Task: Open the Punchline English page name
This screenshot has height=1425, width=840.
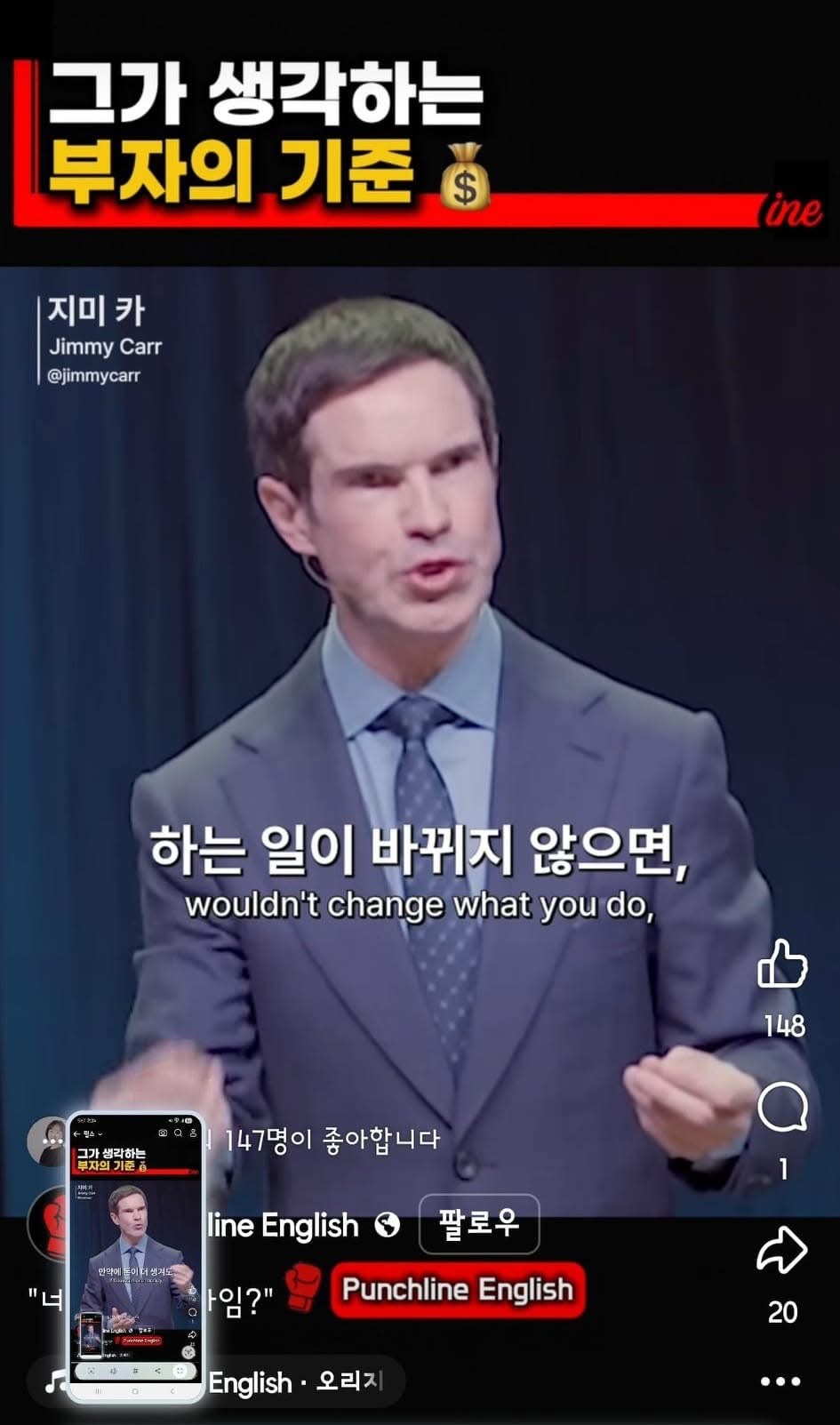Action: [x=283, y=1226]
